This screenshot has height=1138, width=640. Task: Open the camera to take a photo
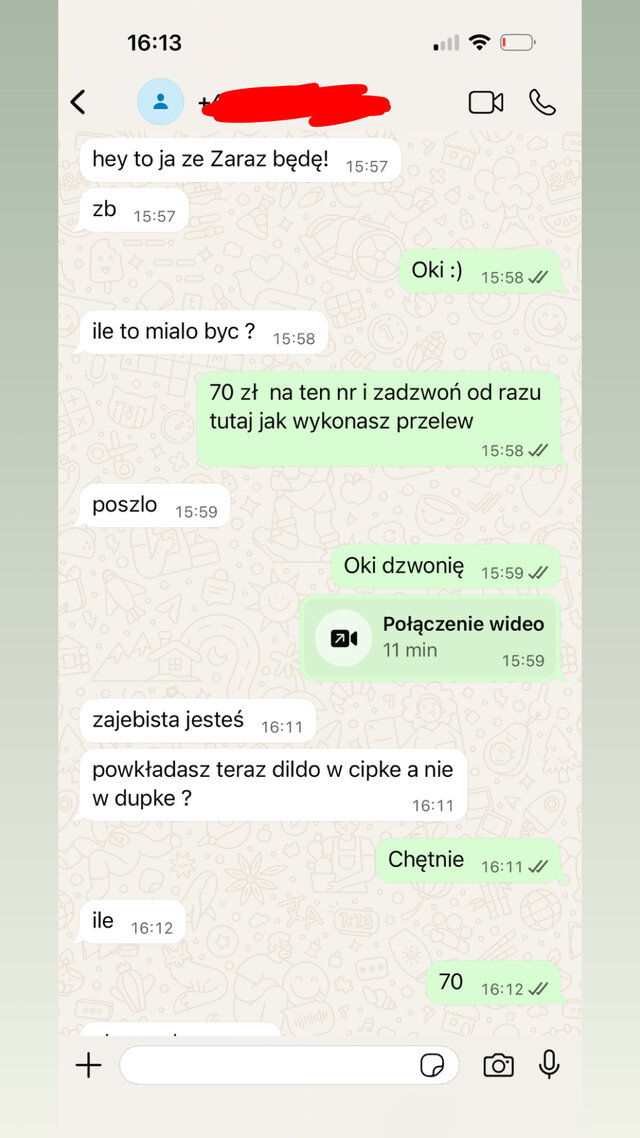(498, 1066)
